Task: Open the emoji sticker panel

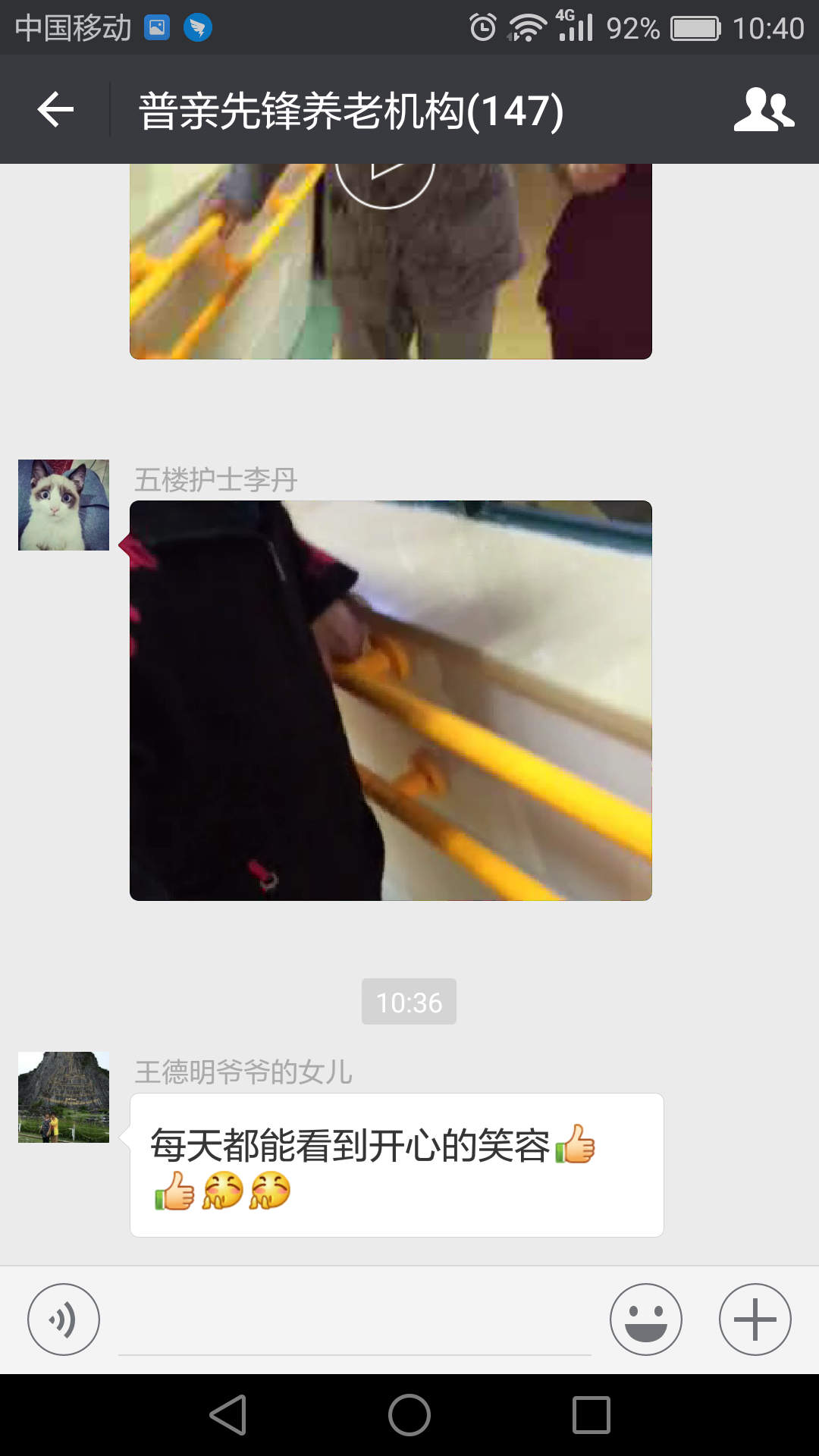Action: pos(645,1319)
